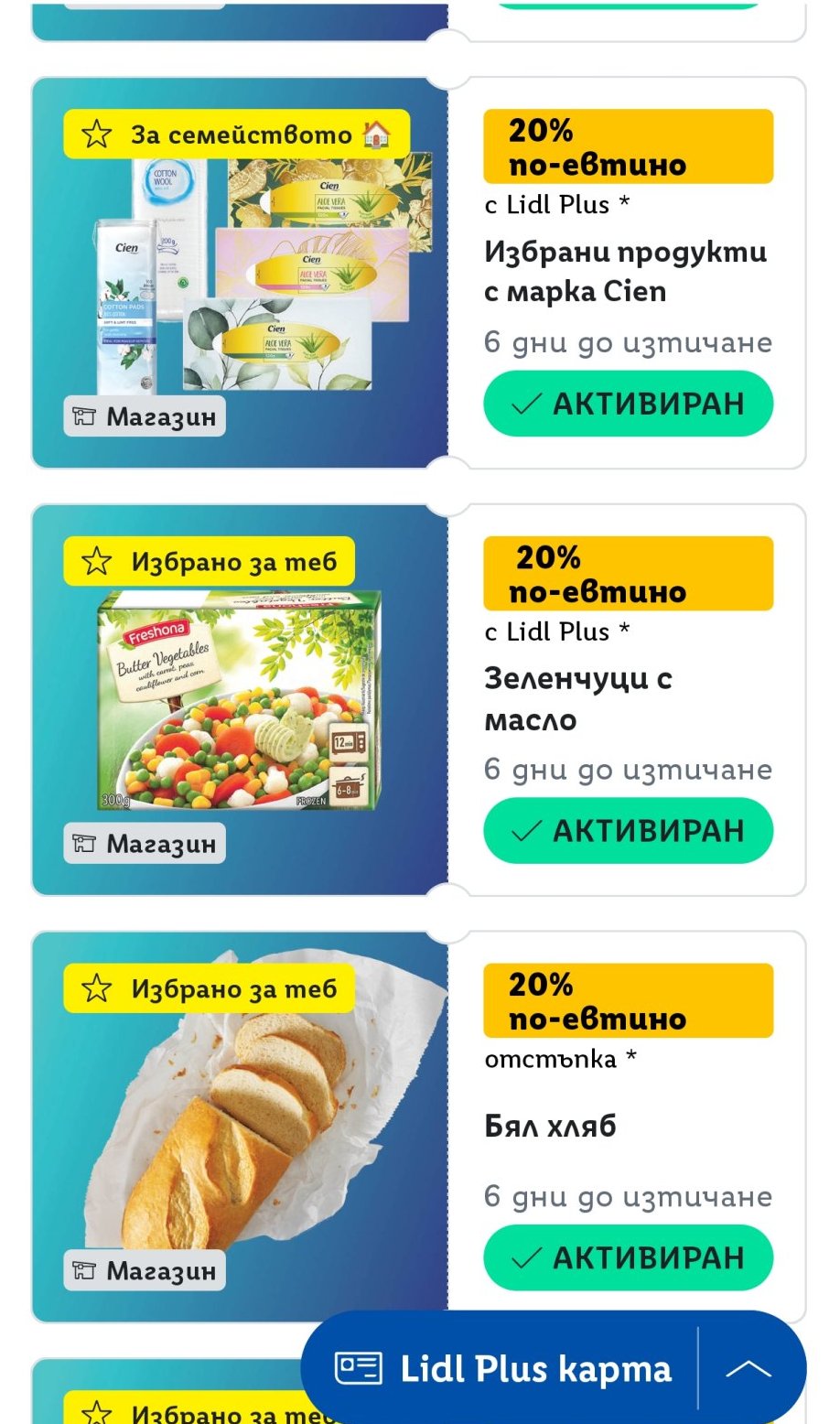Viewport: 840px width, 1424px height.
Task: Open the Freshona butter vegetables coupon card
Action: pos(240,700)
